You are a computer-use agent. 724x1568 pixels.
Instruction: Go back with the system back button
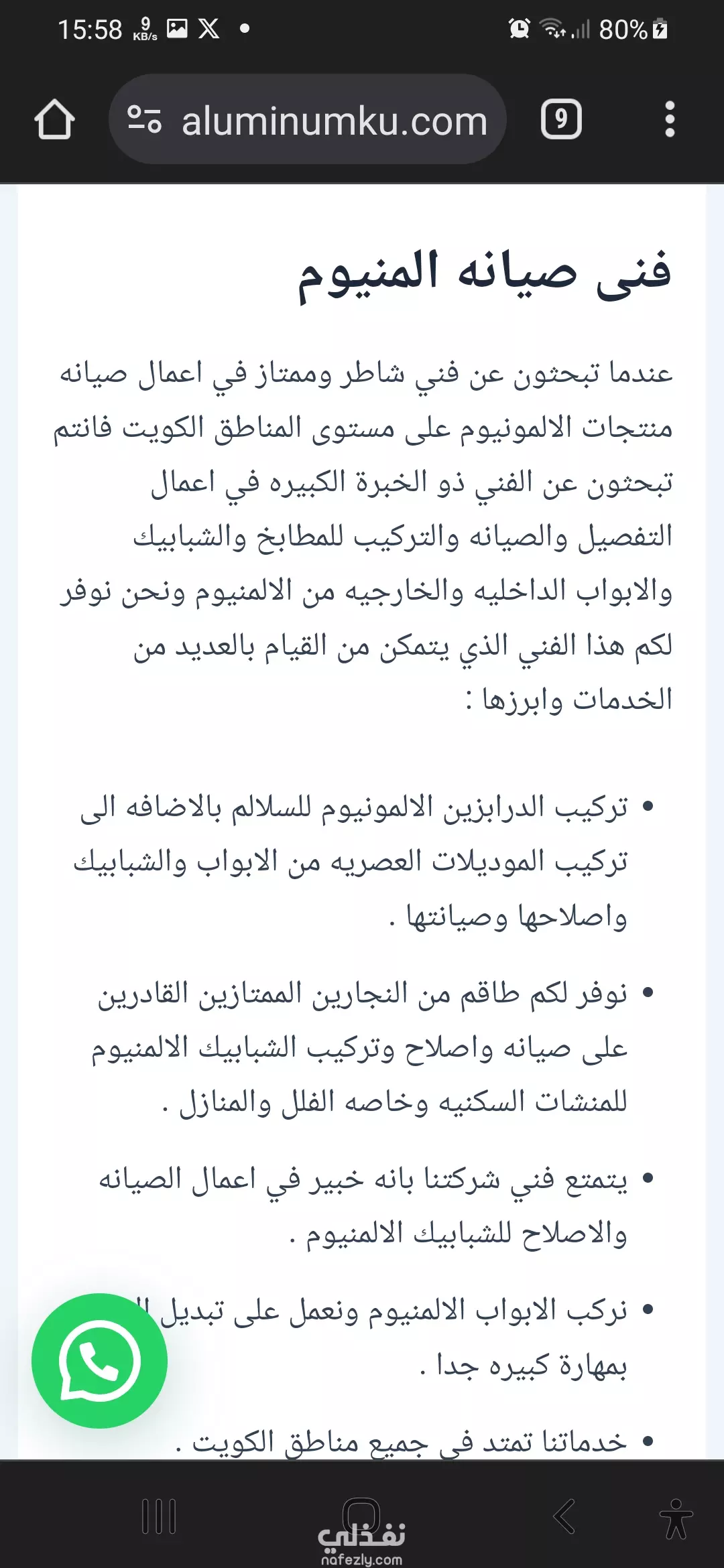click(x=564, y=1516)
